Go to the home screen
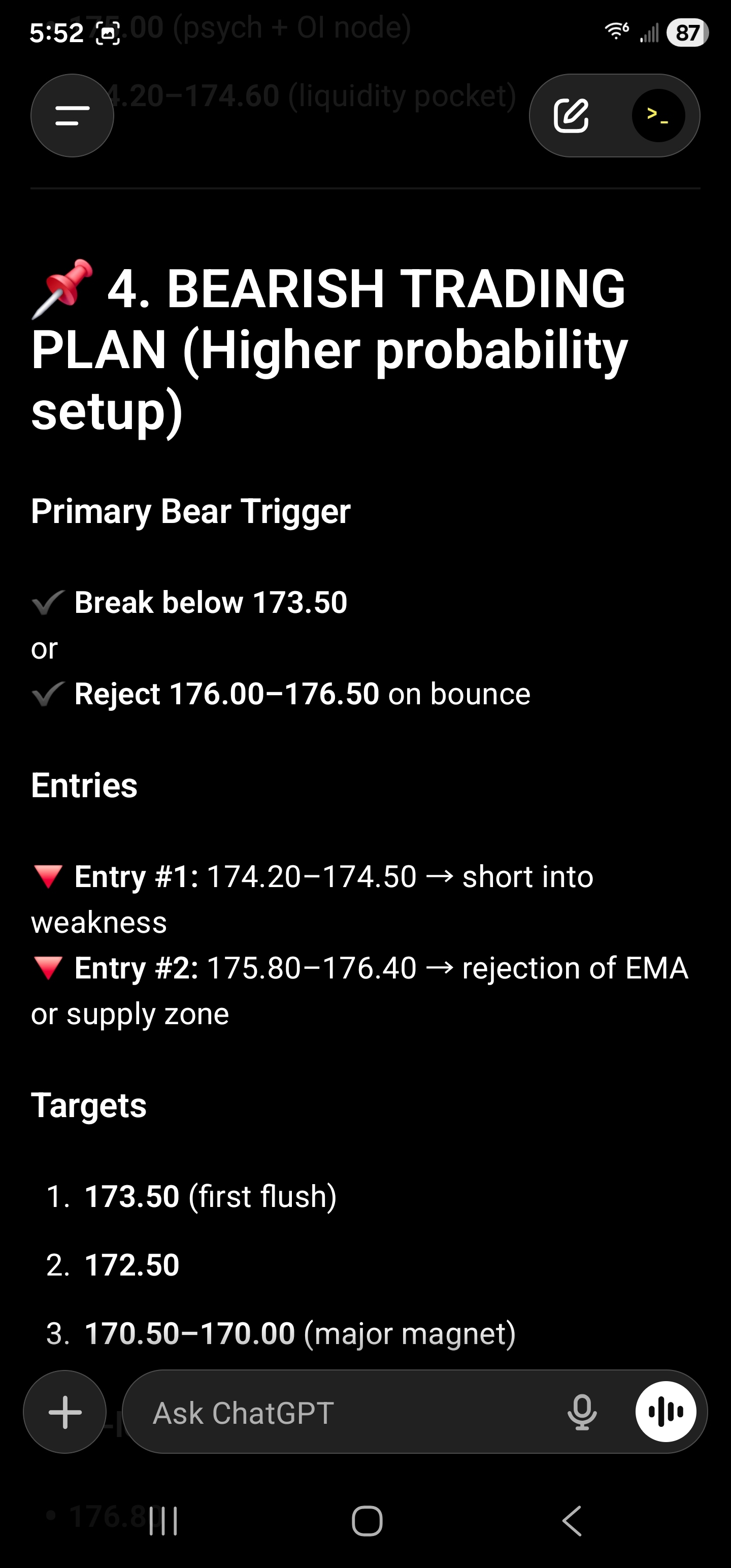Screen dimensions: 731x1568 (367, 1521)
